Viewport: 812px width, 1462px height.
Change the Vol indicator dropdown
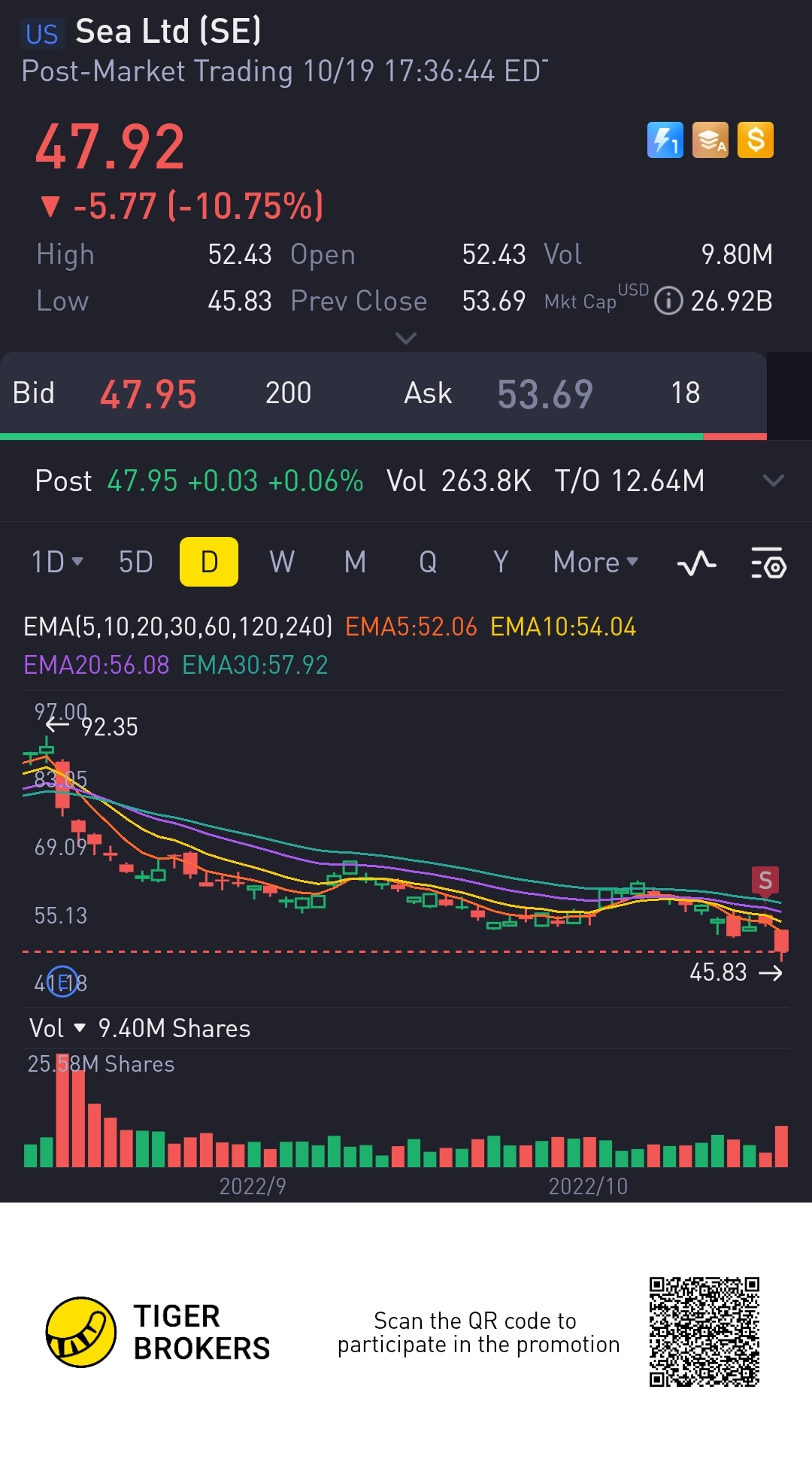point(58,1028)
